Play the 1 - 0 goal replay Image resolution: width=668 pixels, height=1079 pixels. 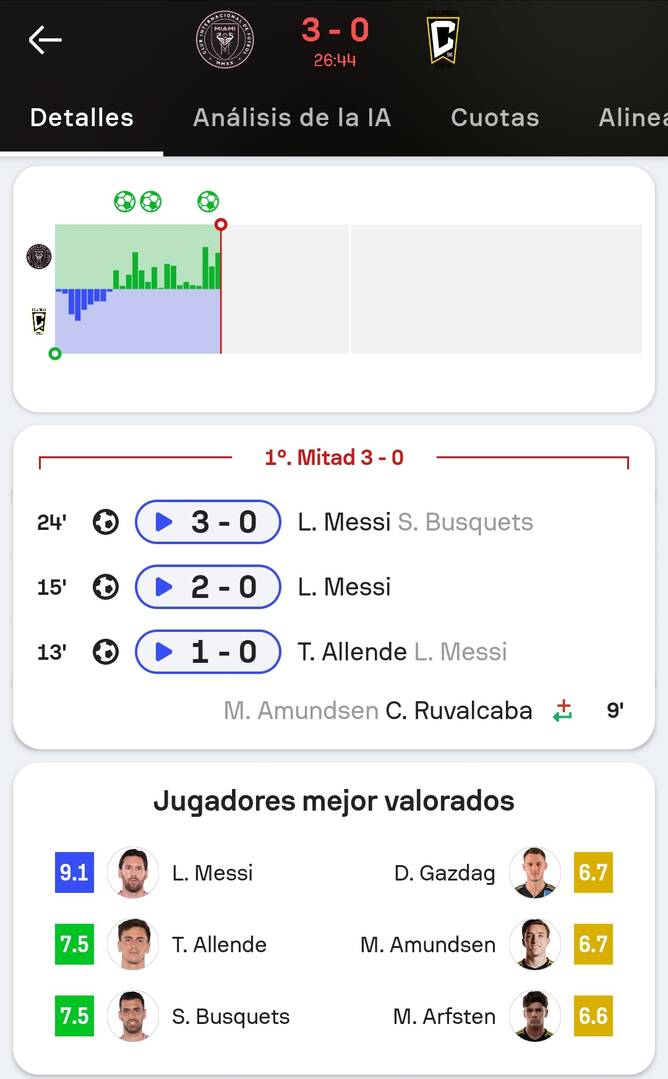[x=208, y=652]
